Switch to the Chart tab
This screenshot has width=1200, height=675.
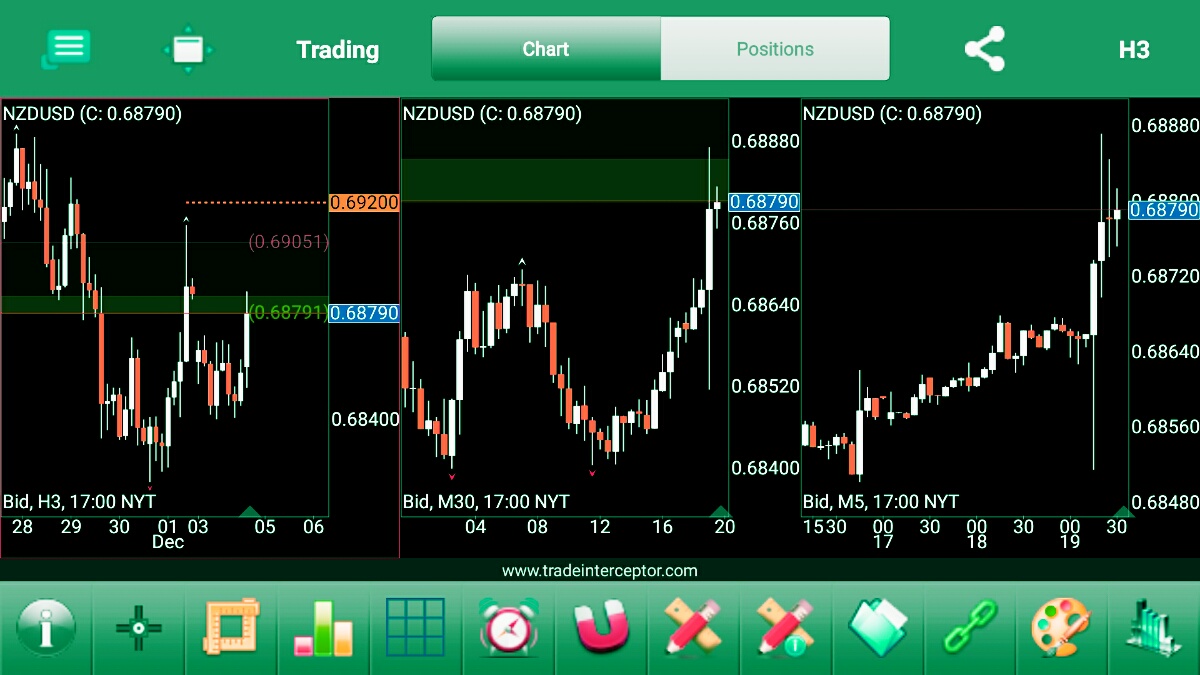[546, 49]
